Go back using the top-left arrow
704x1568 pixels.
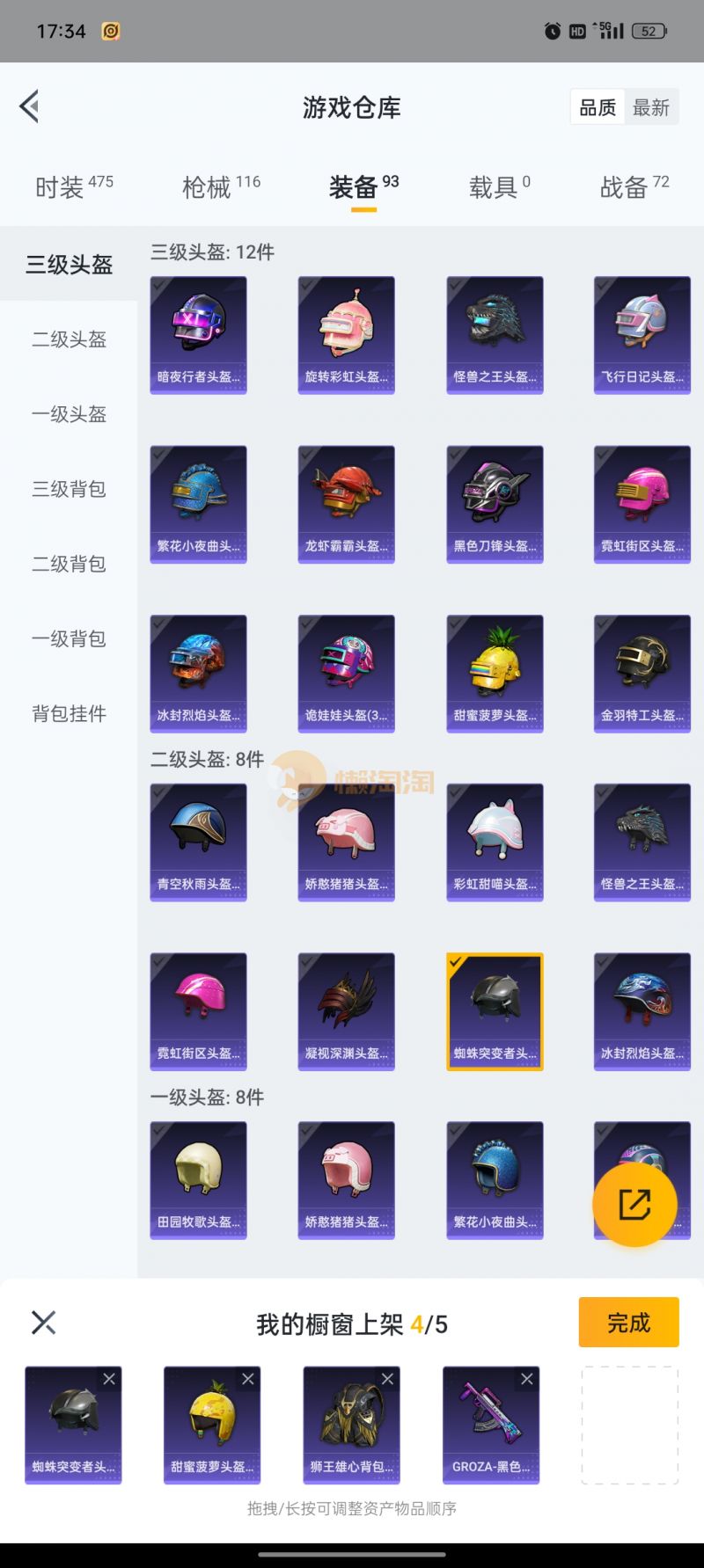(x=30, y=106)
